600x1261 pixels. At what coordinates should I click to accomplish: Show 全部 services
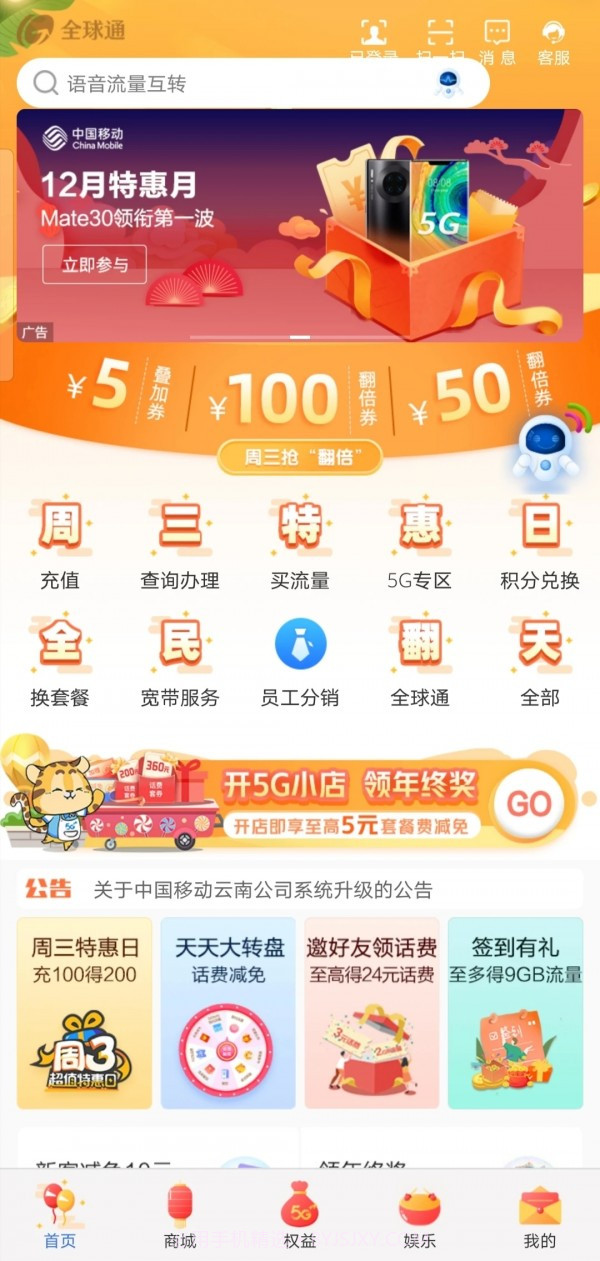(540, 662)
